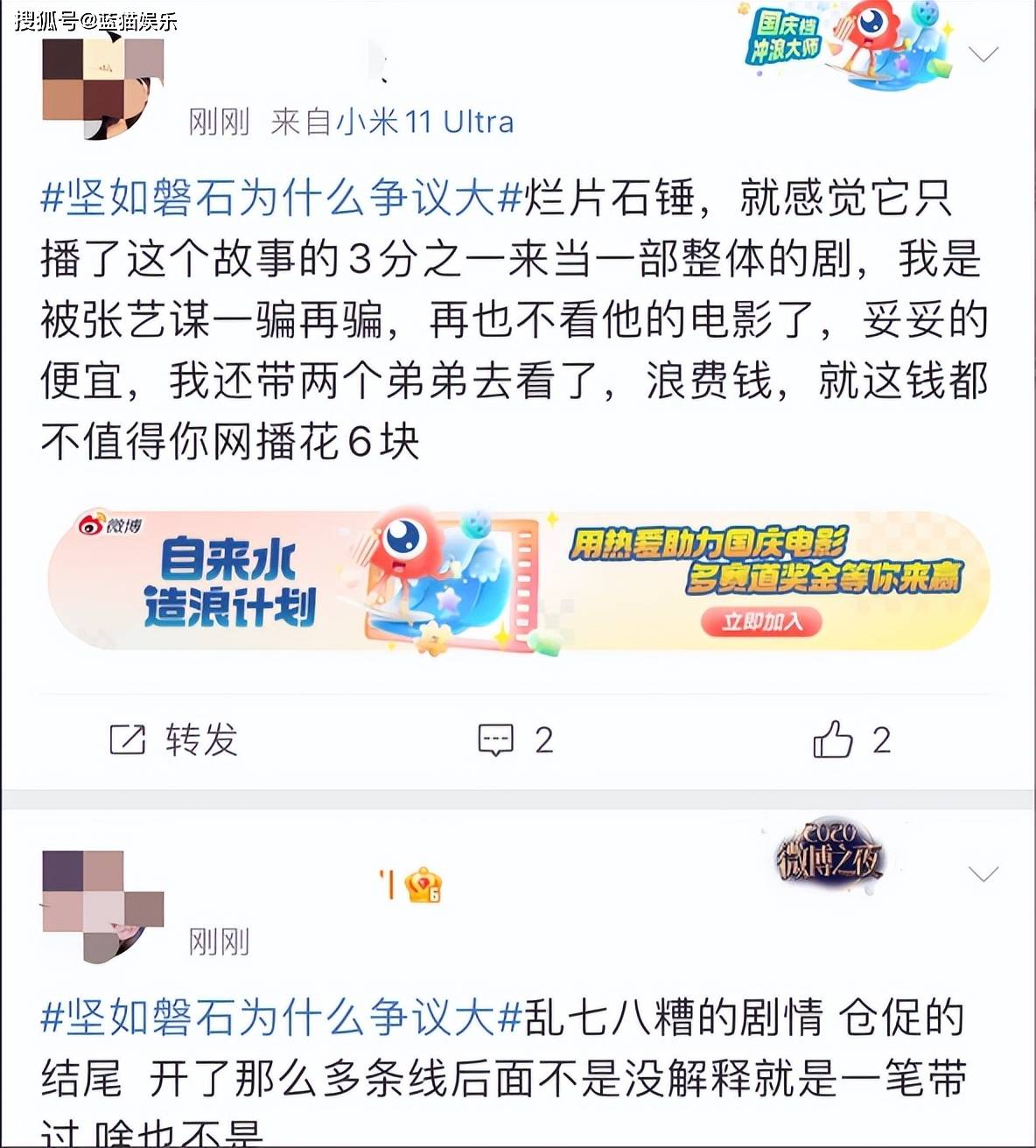1036x1148 pixels.
Task: Repost the first post with 转发
Action: click(173, 740)
